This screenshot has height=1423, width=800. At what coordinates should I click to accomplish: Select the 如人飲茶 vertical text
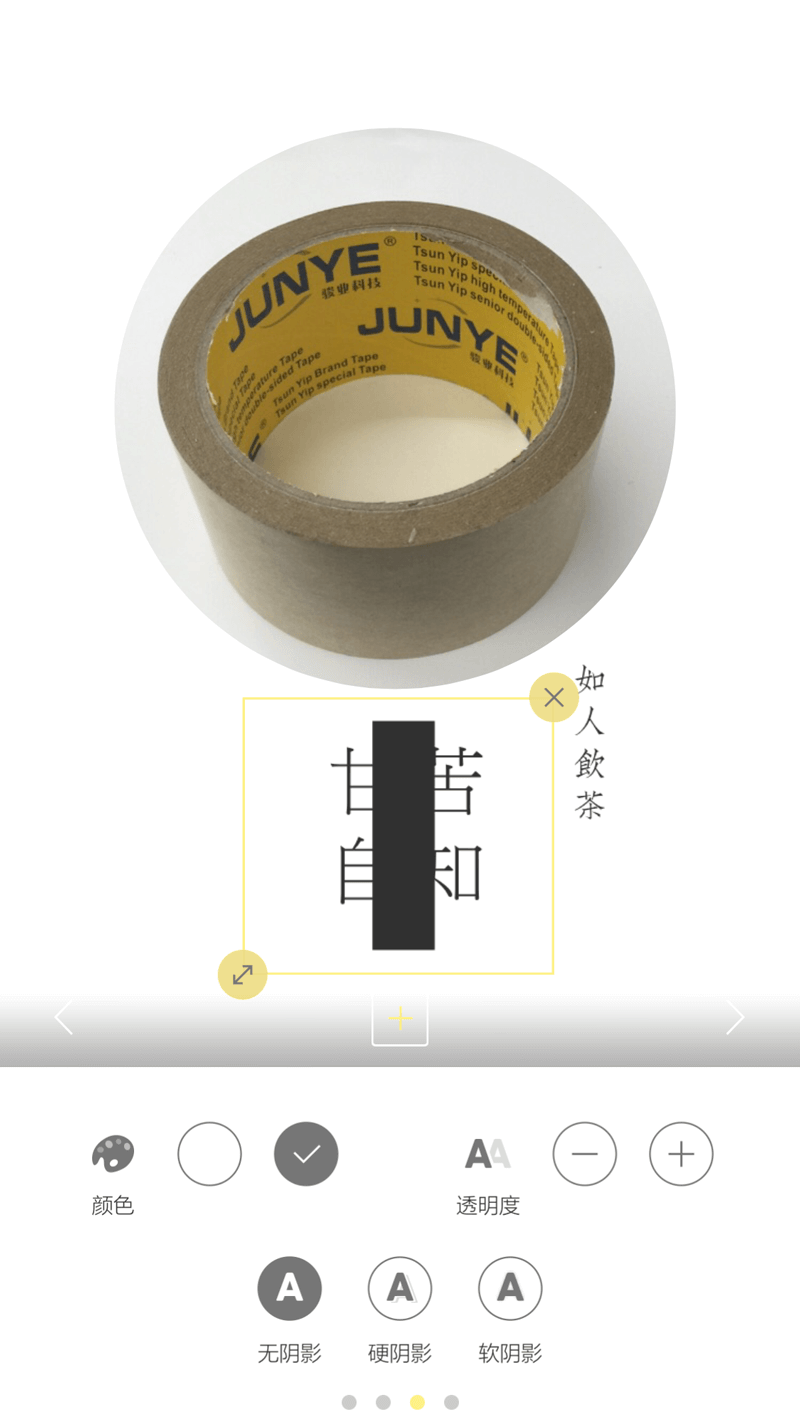tap(590, 742)
